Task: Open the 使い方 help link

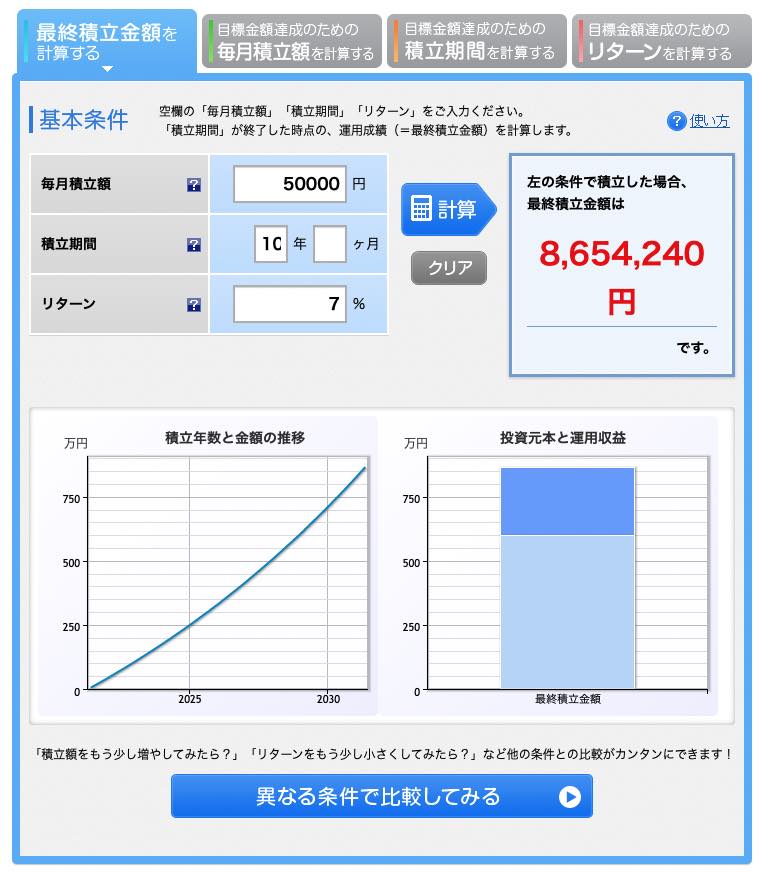Action: [x=709, y=121]
